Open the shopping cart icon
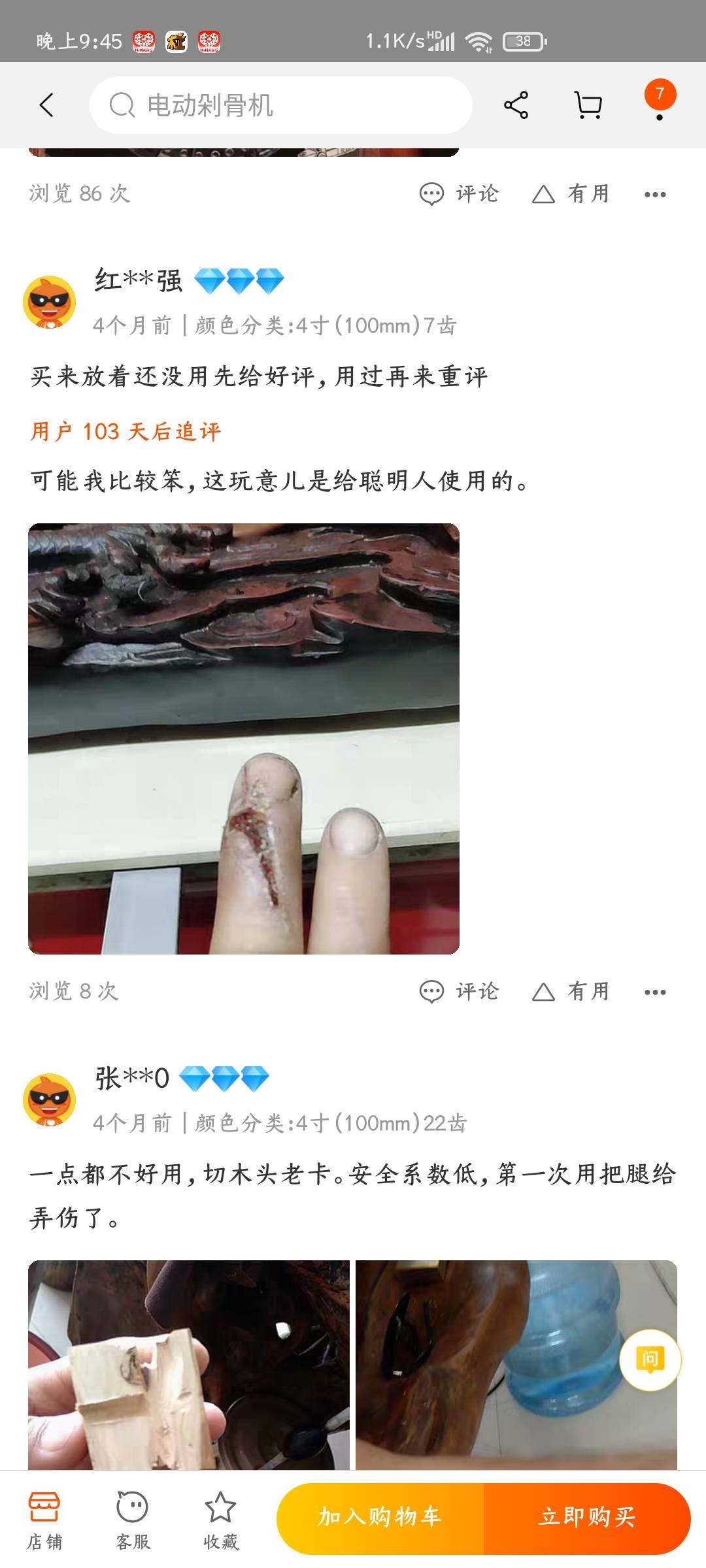 click(x=588, y=105)
